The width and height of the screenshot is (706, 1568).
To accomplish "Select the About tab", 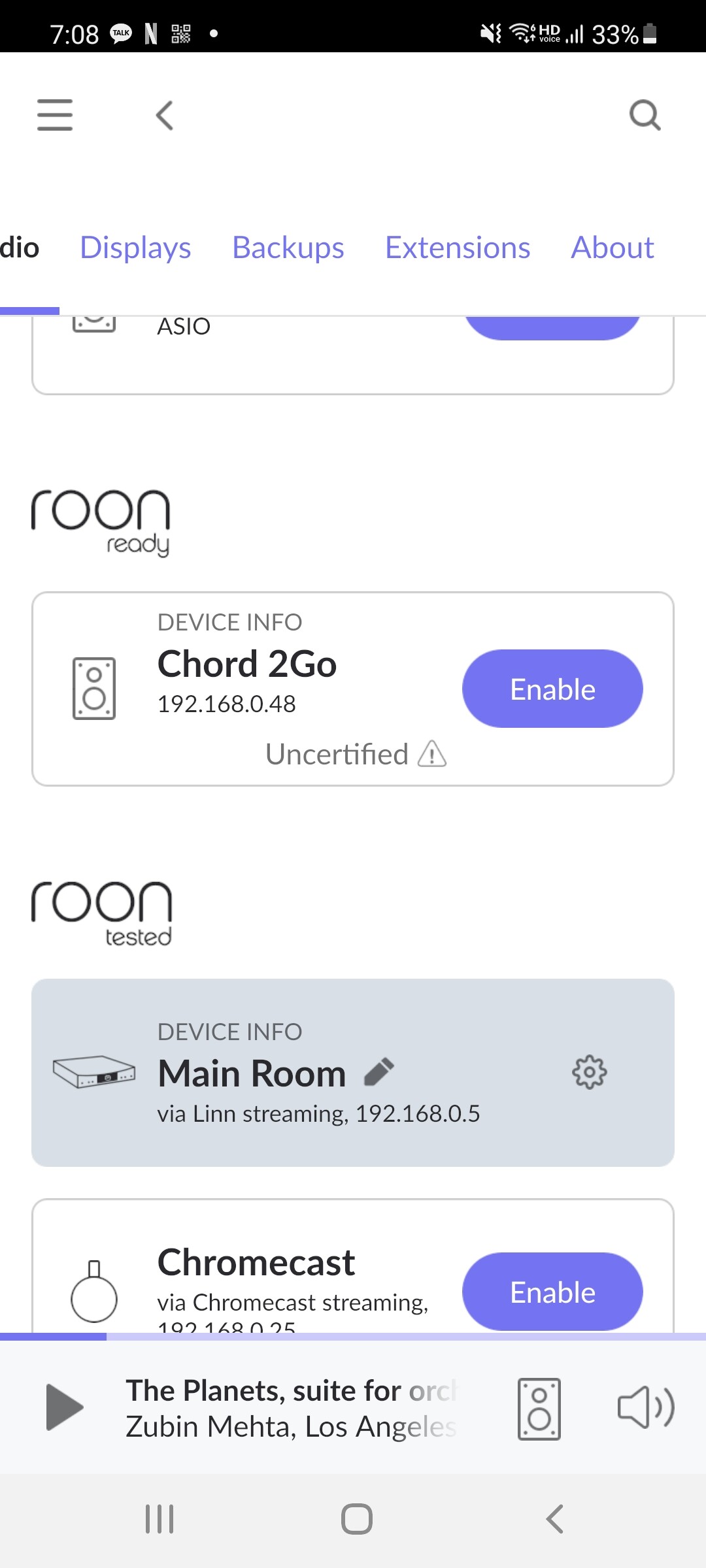I will tap(613, 248).
